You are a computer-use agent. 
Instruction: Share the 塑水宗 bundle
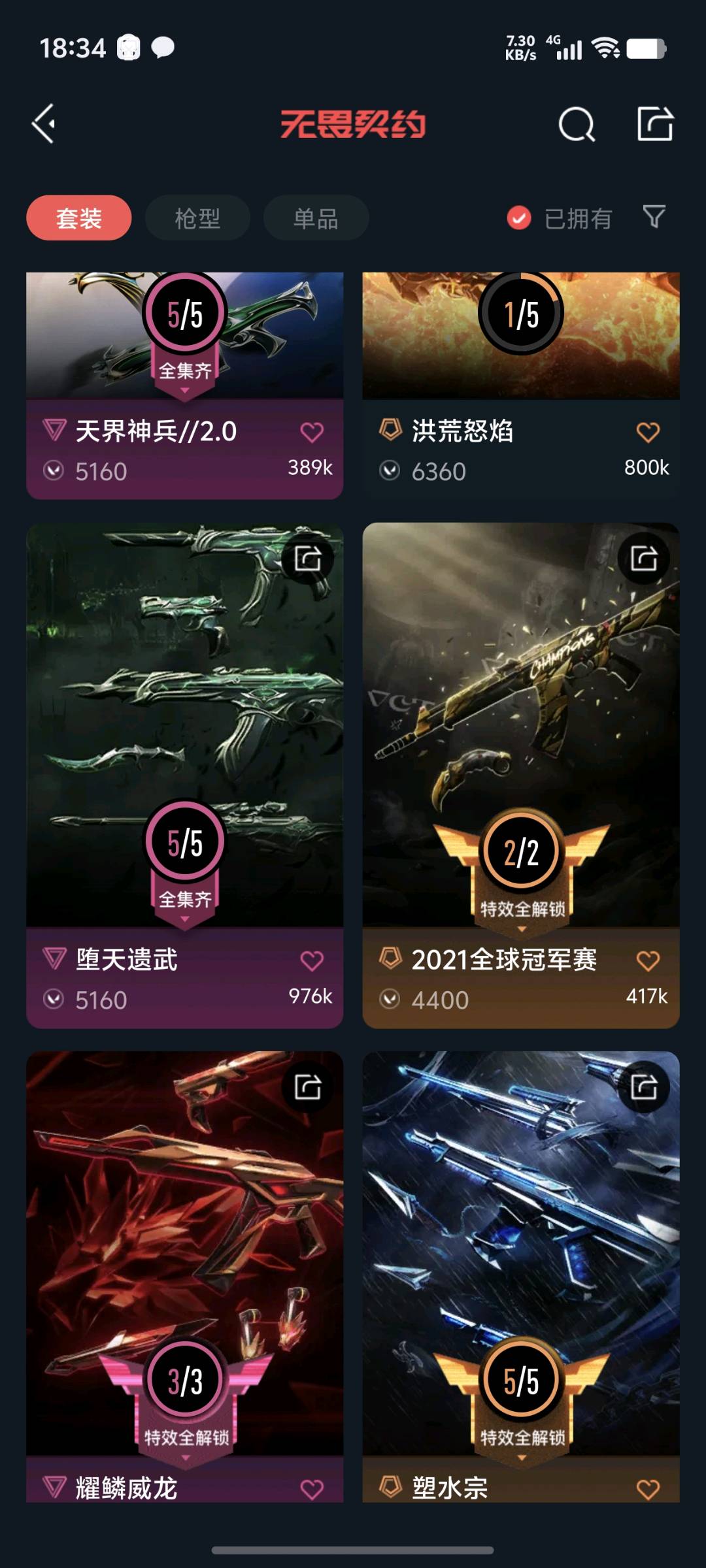[644, 1087]
